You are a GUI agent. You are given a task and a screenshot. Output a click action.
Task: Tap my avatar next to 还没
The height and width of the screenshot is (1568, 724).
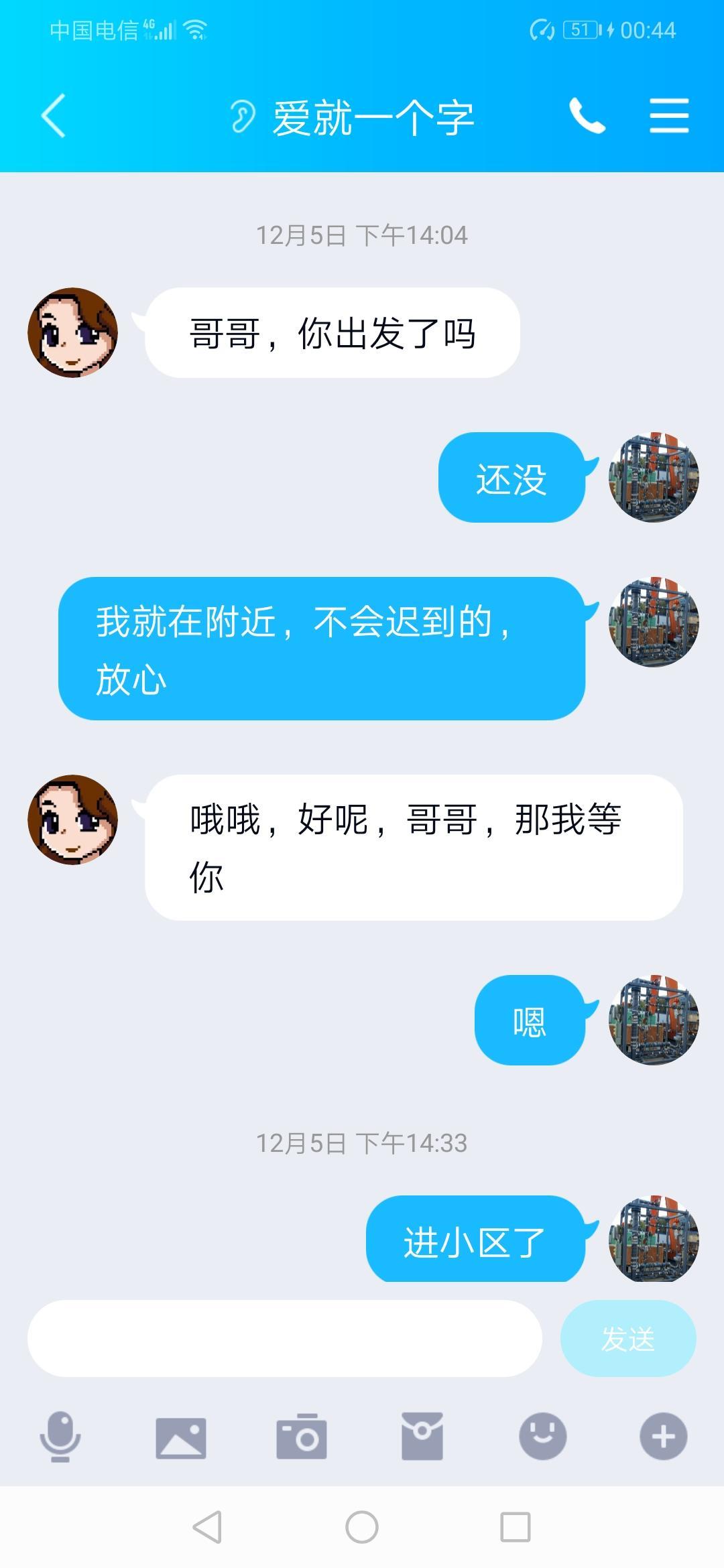(654, 477)
